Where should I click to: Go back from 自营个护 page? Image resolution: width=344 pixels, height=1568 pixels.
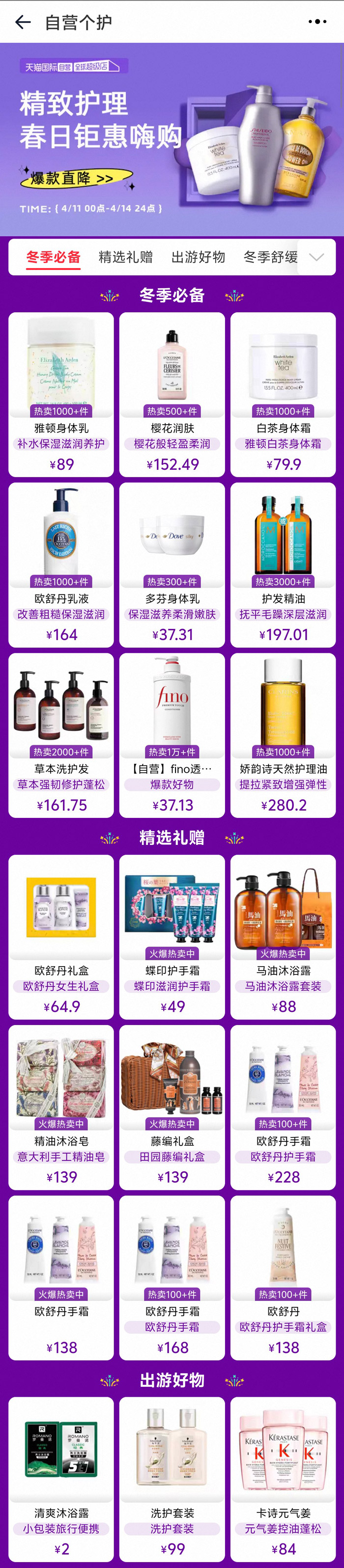pos(23,23)
